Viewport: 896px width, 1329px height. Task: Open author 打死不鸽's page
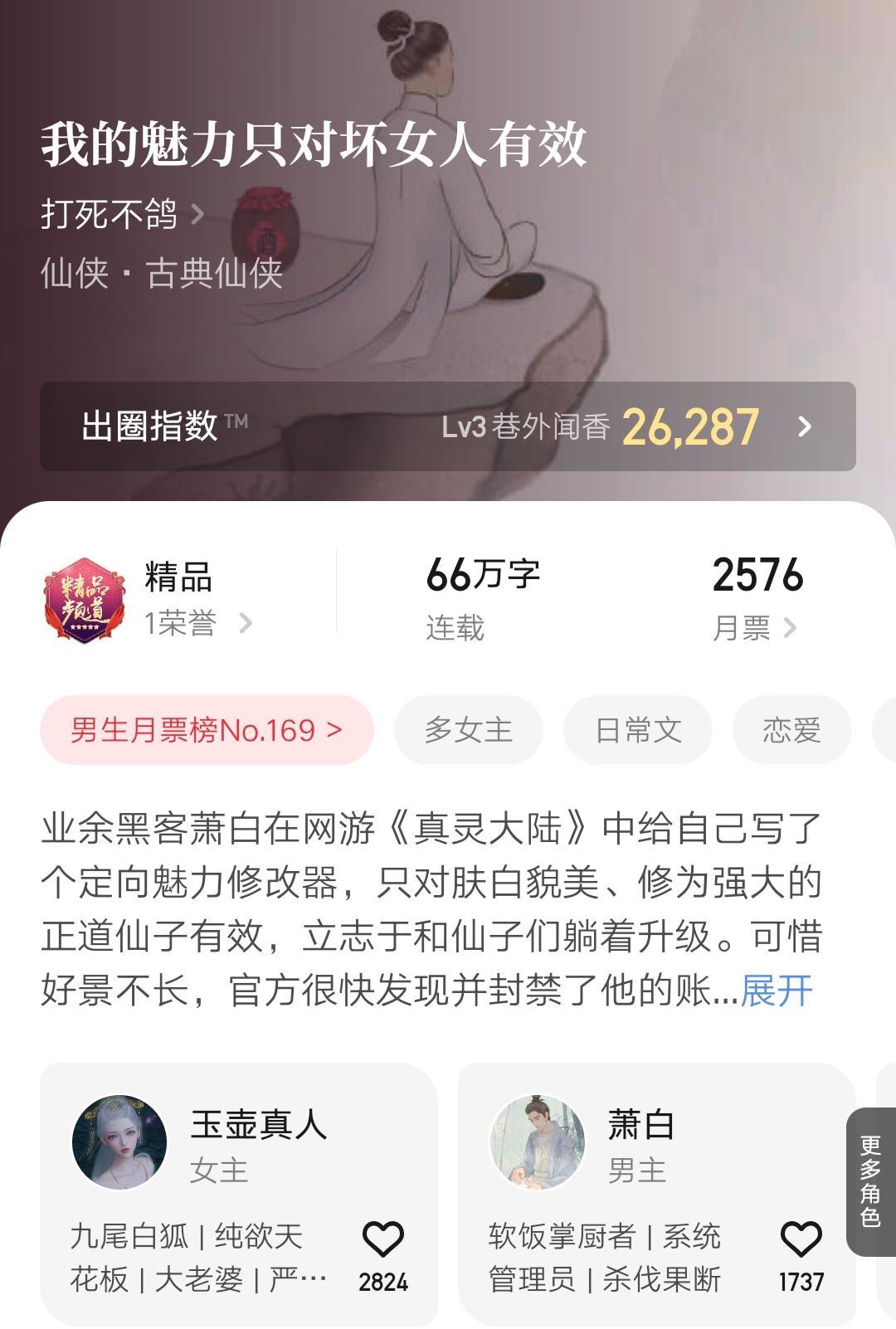122,214
